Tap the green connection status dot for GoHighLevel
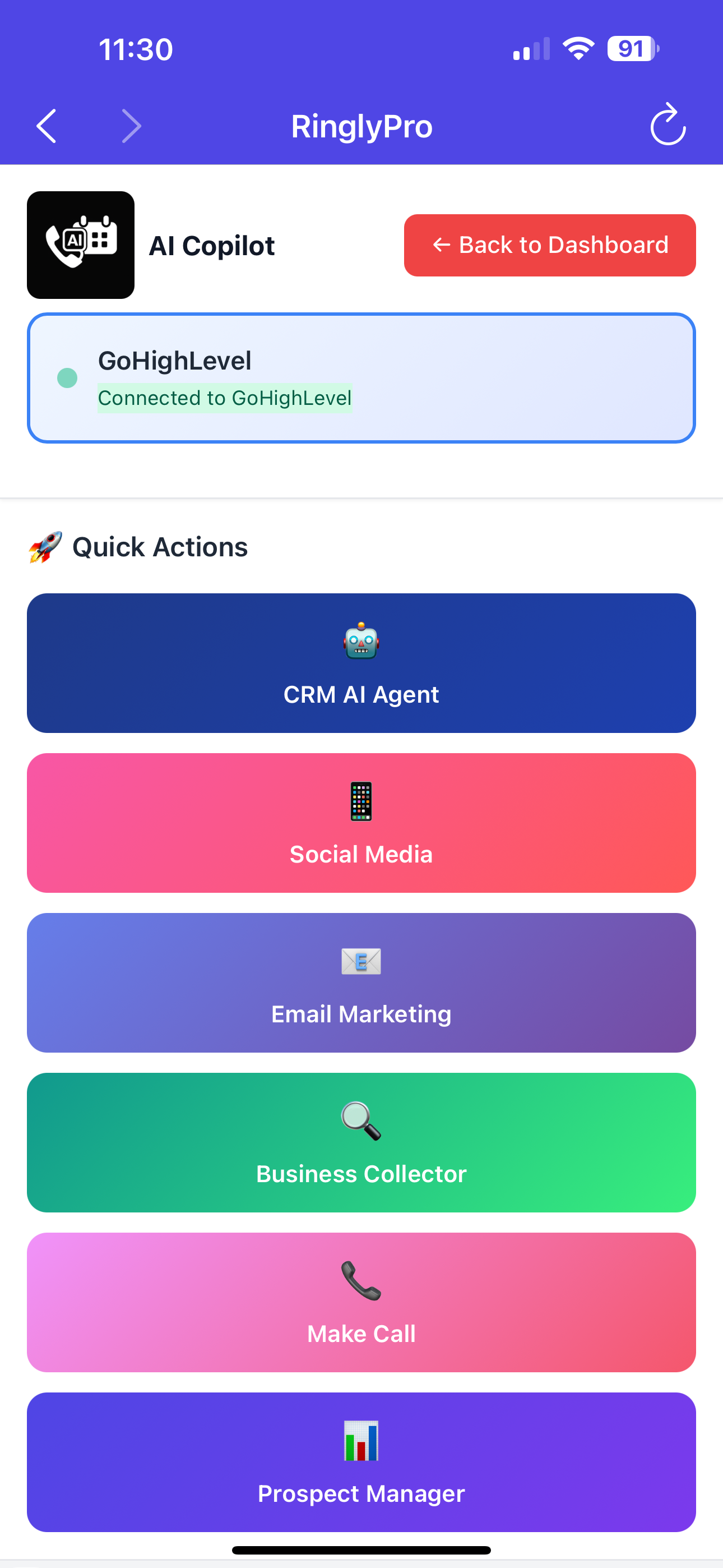This screenshot has width=723, height=1568. click(67, 377)
